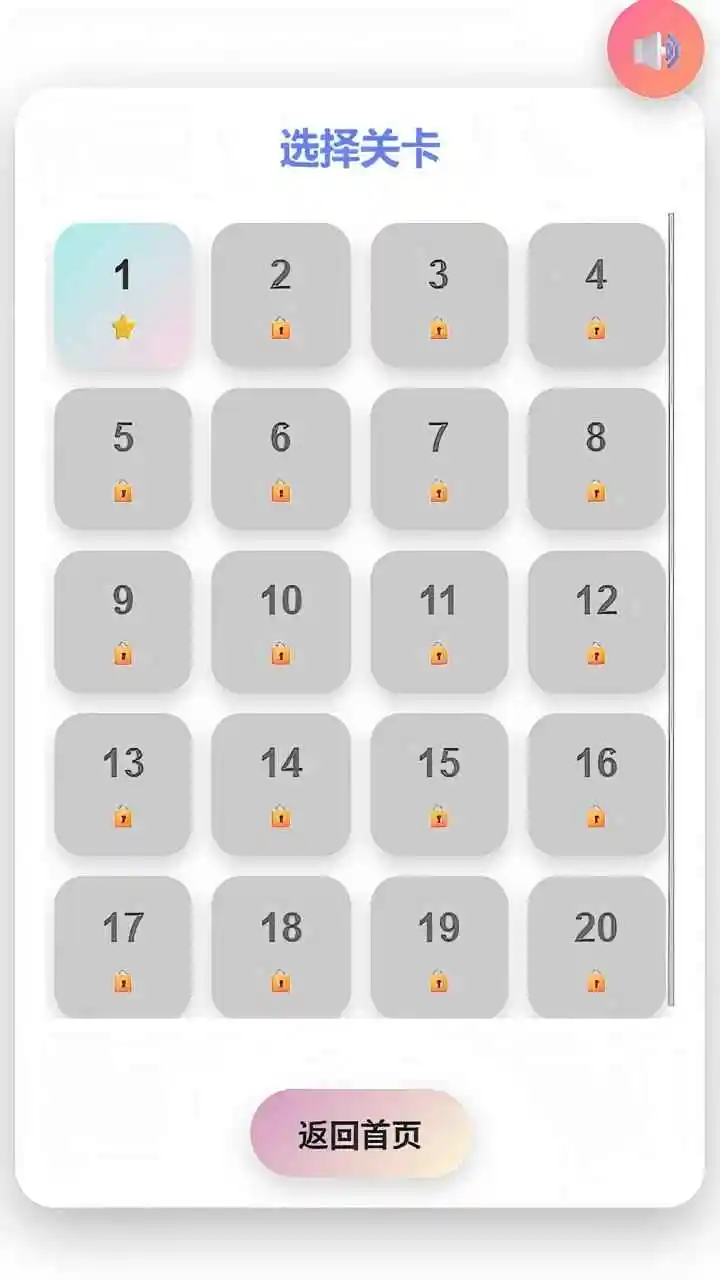The height and width of the screenshot is (1280, 720).
Task: Start unlocked level 1
Action: (123, 296)
